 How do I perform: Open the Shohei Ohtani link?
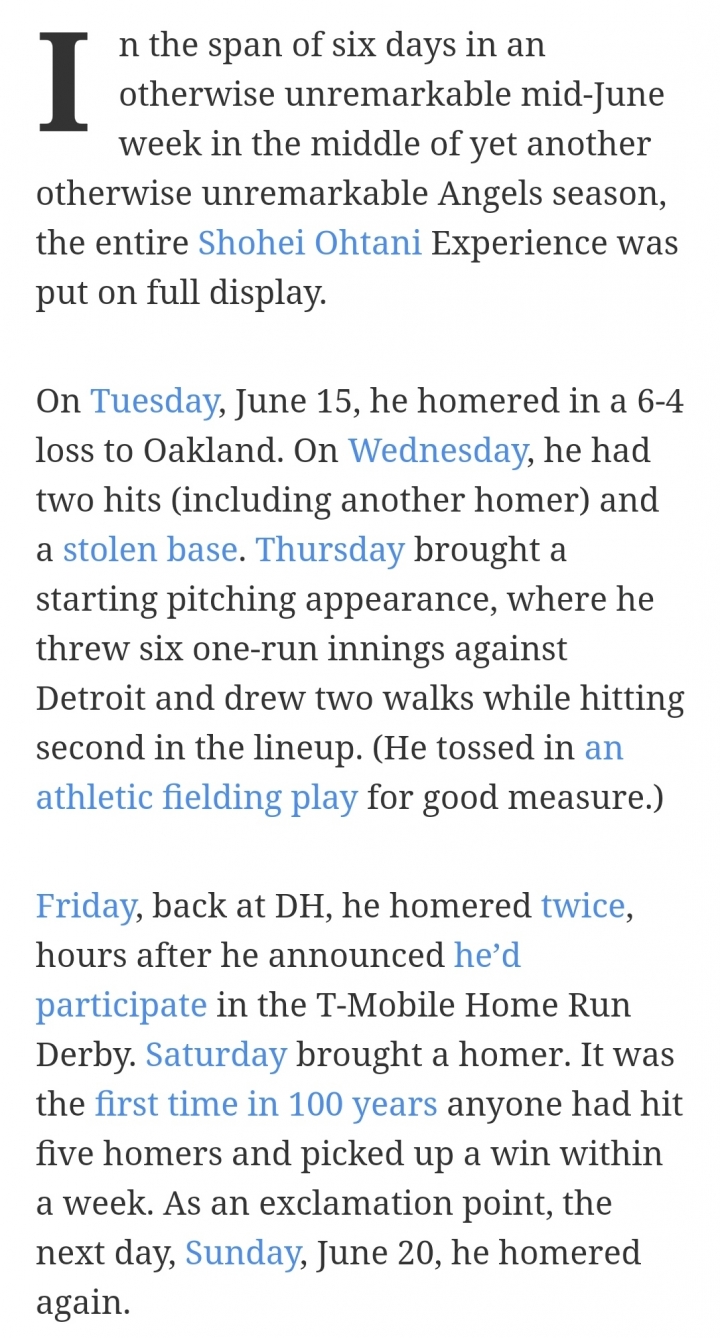[x=309, y=243]
